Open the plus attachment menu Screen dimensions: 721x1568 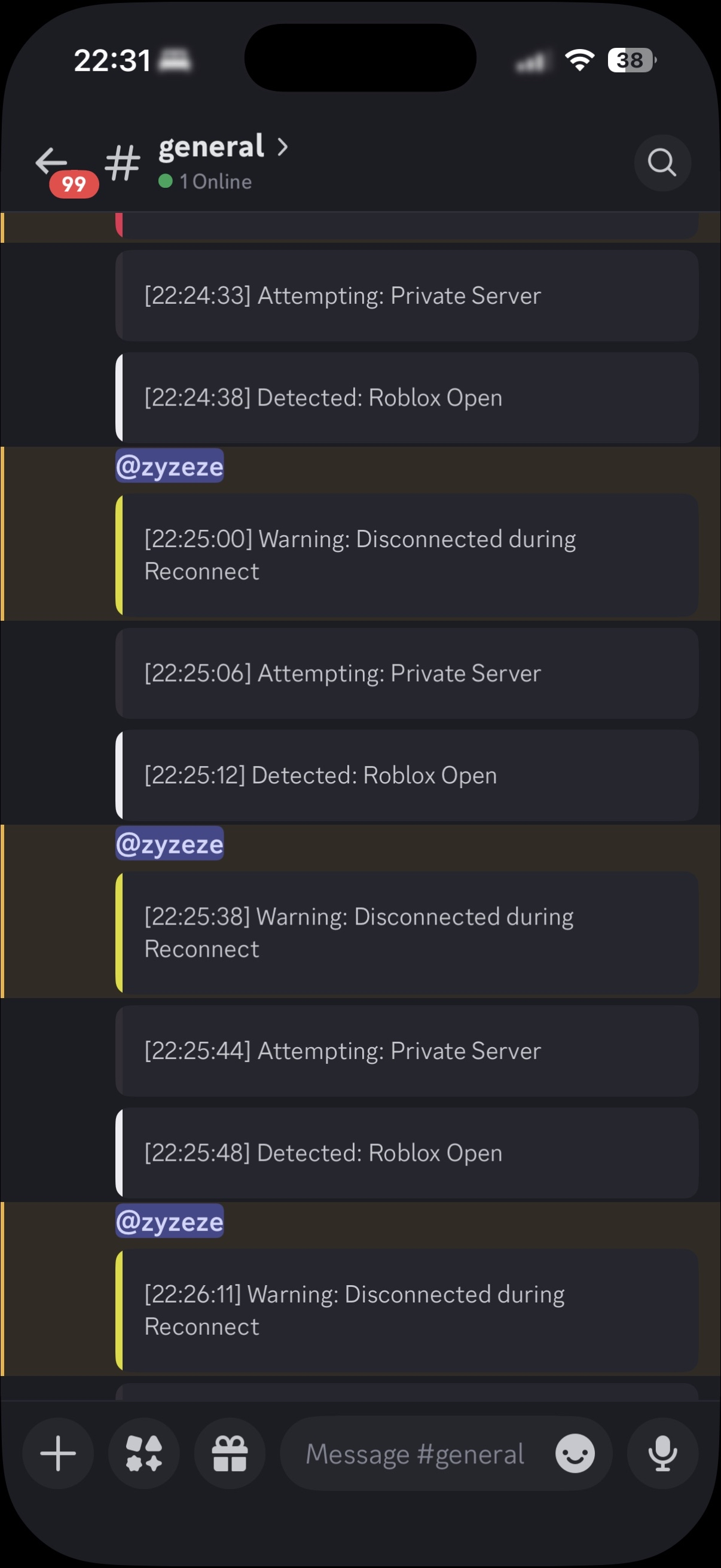pyautogui.click(x=58, y=1453)
